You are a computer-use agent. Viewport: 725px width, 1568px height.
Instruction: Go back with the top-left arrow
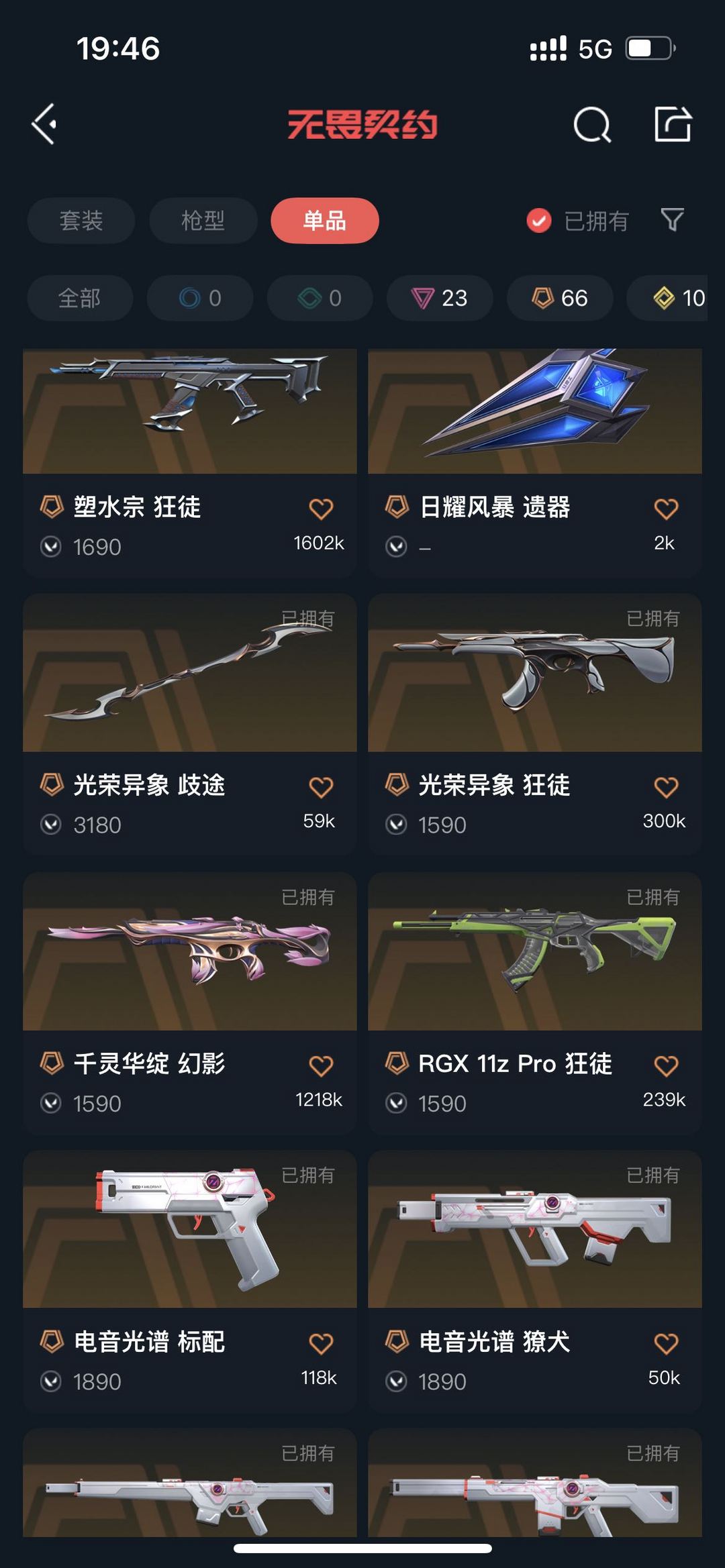pos(44,124)
